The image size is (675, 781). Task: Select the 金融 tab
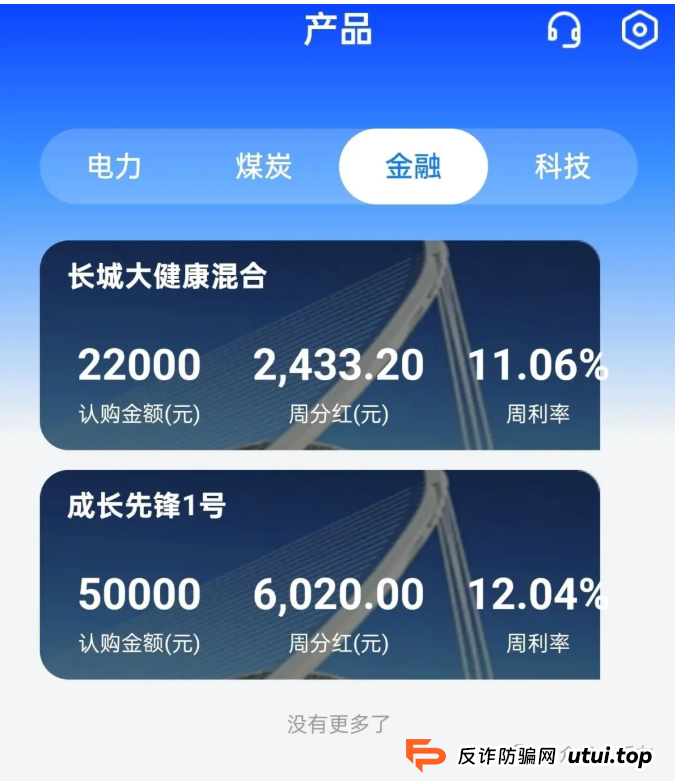[413, 166]
